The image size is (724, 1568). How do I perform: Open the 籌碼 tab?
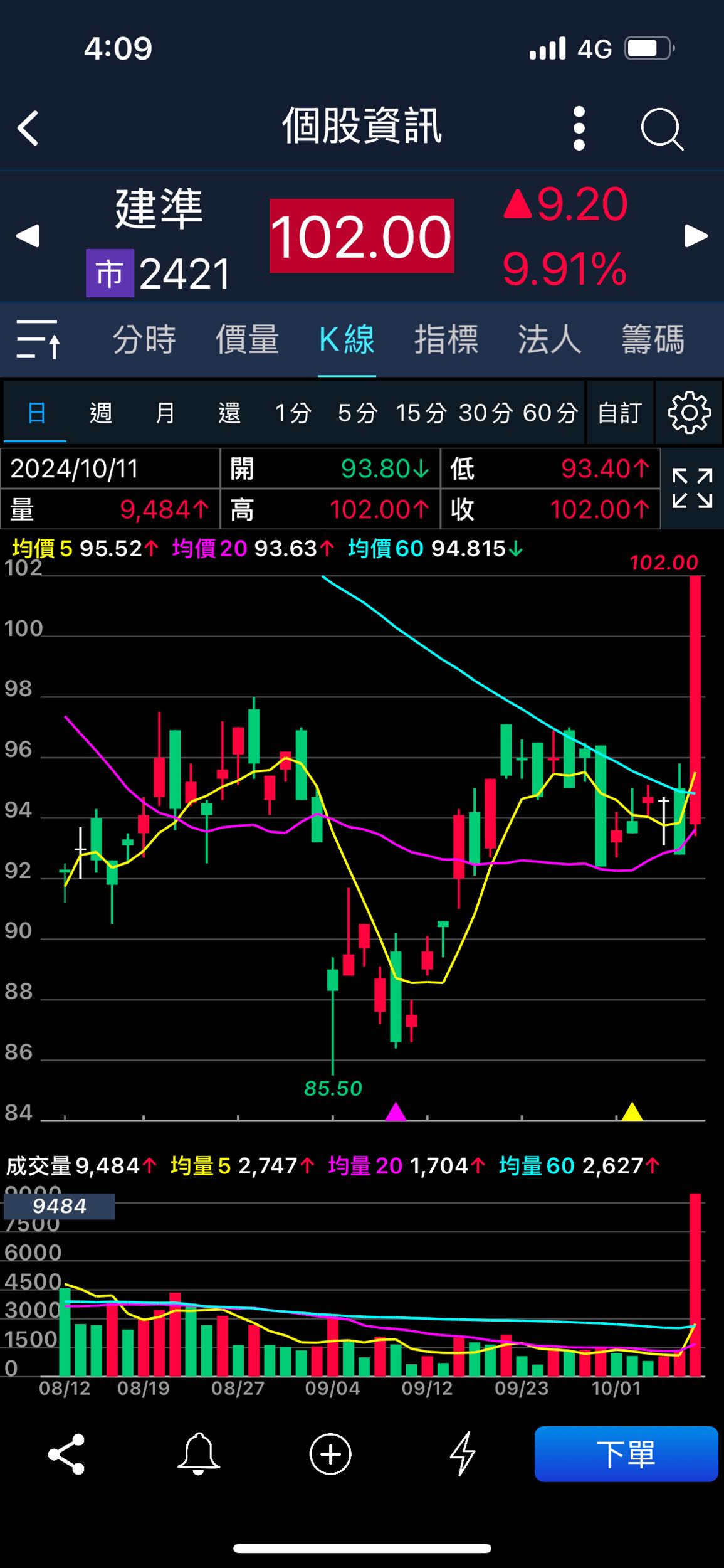pos(653,339)
